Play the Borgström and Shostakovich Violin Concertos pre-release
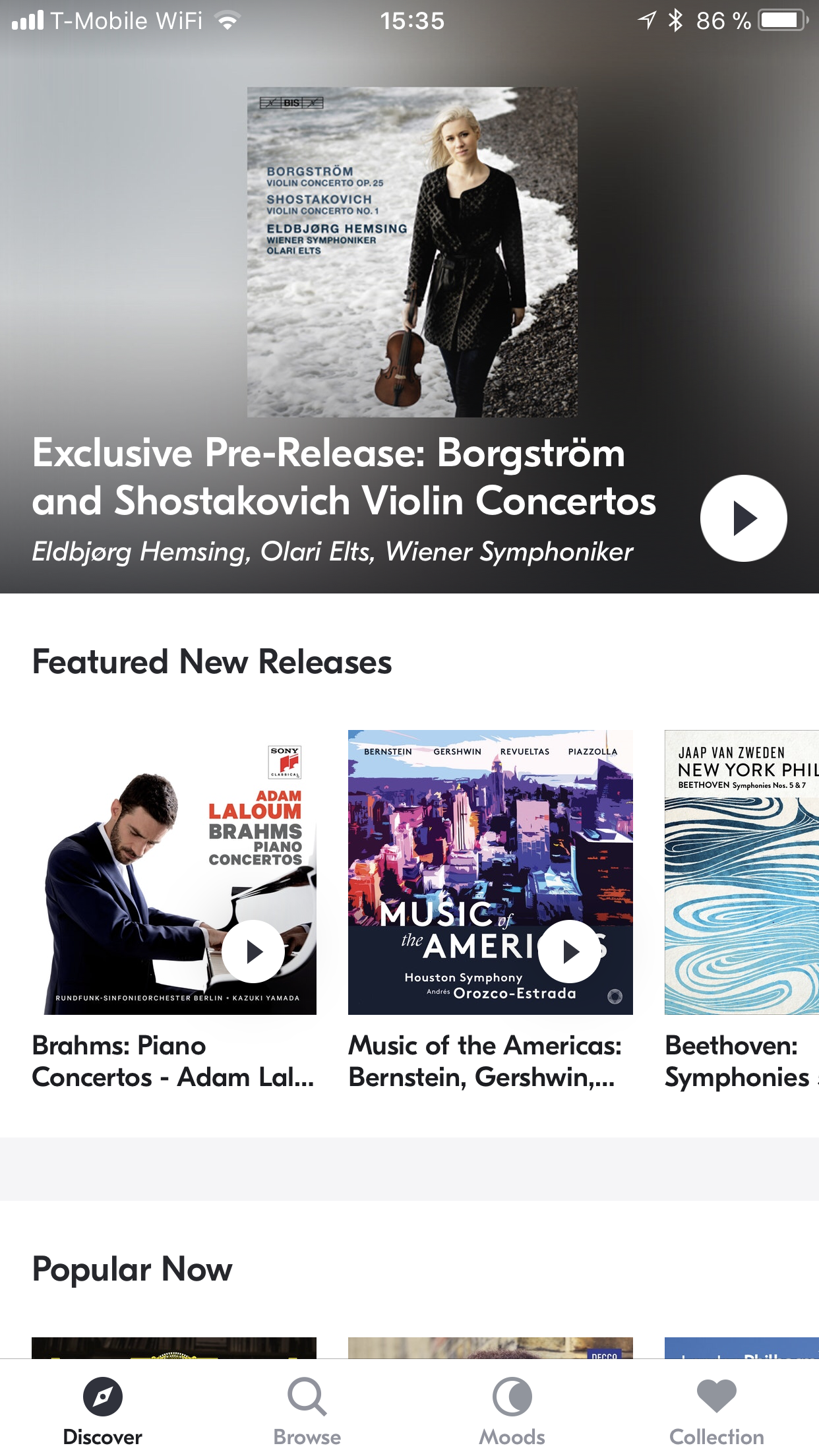The height and width of the screenshot is (1456, 819). pos(743,518)
